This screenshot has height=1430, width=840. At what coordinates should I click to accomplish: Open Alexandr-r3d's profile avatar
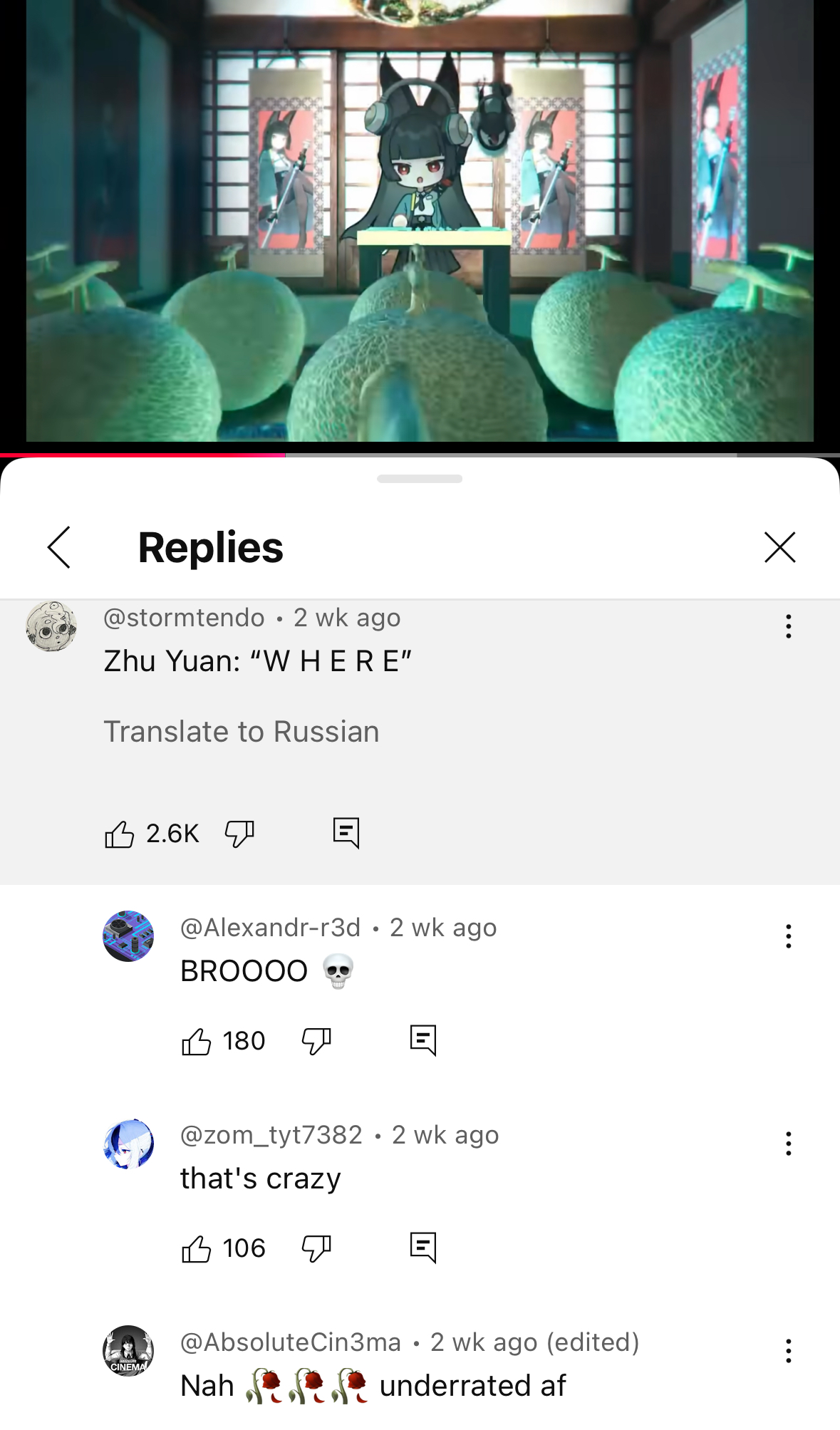pos(128,936)
